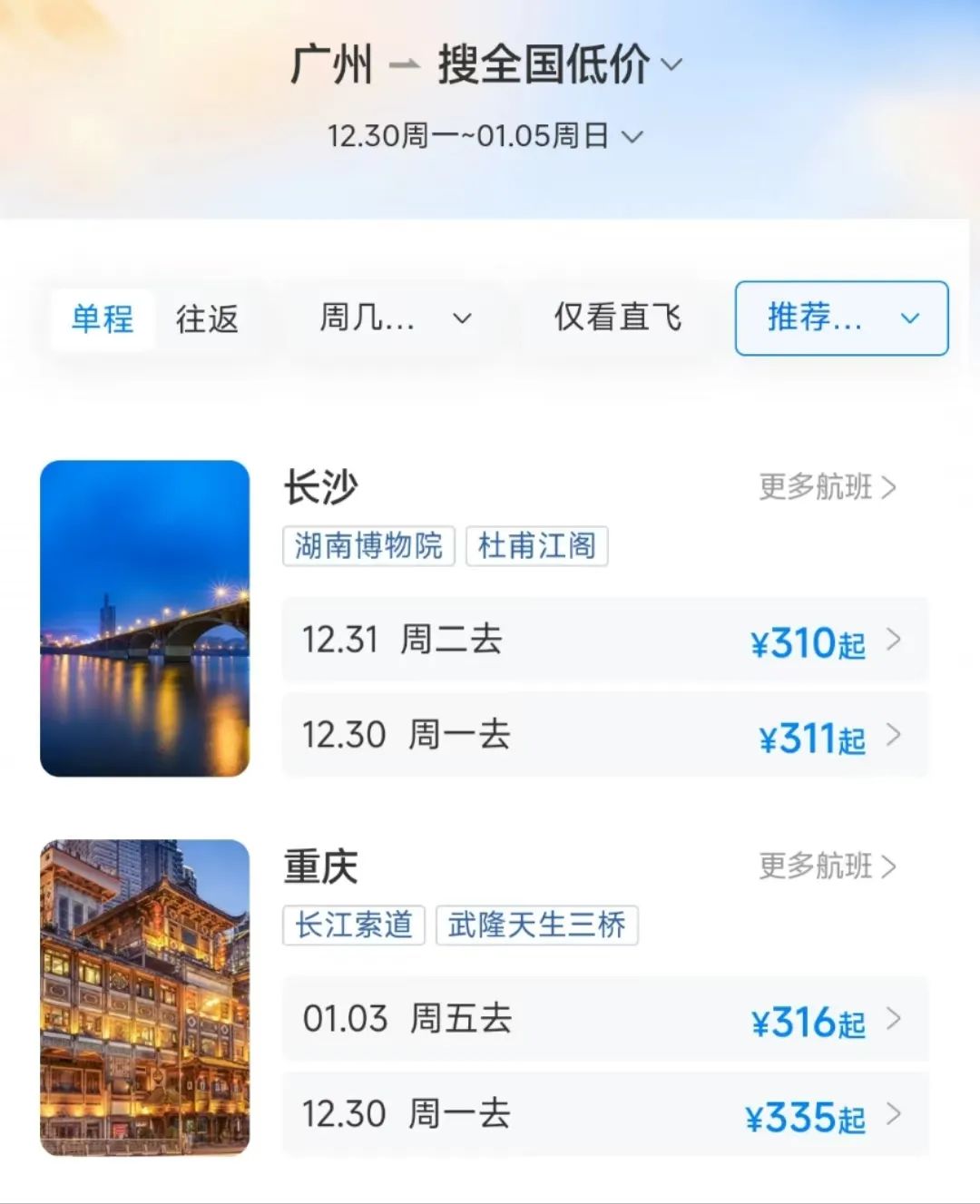
Task: Select 长江索道 attraction tag
Action: pyautogui.click(x=354, y=925)
